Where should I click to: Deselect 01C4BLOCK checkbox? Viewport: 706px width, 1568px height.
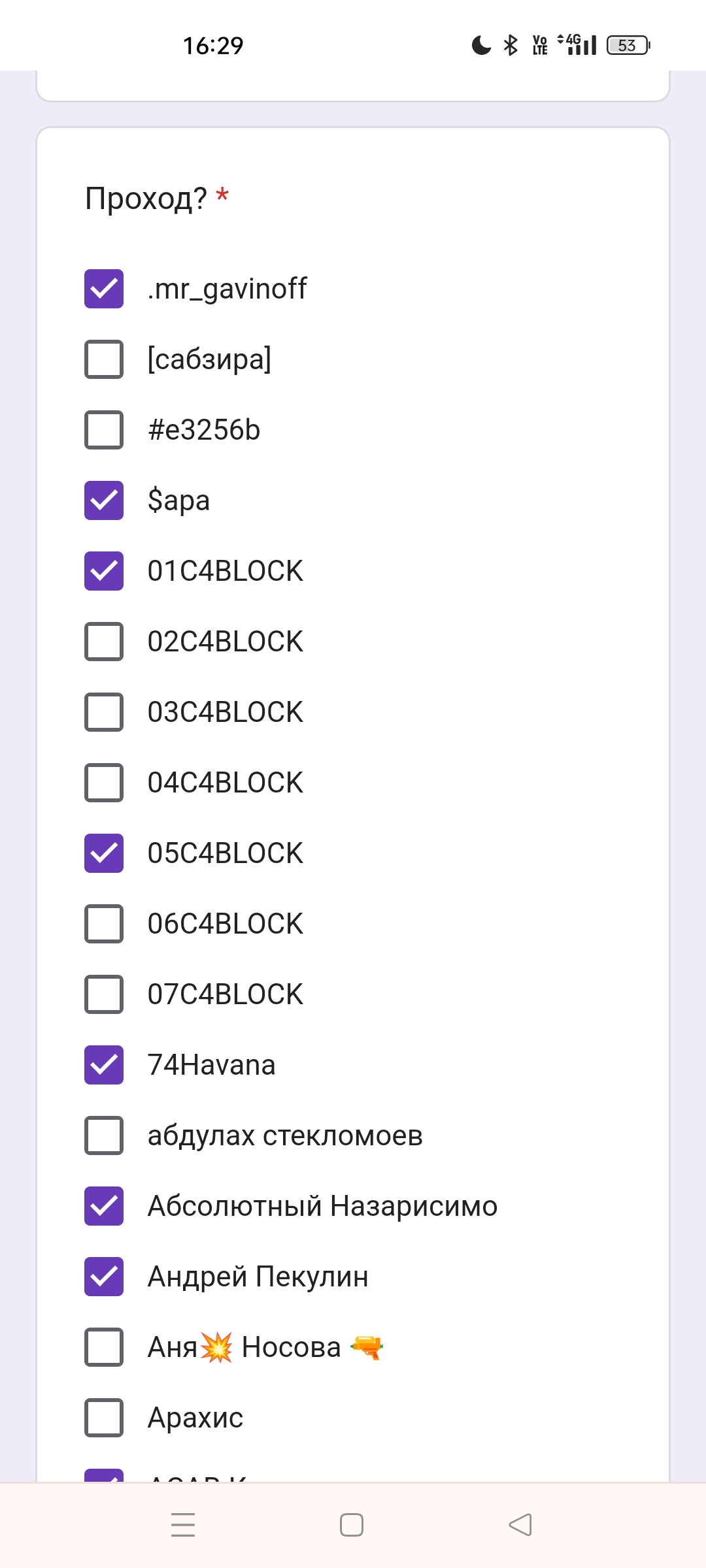[104, 571]
